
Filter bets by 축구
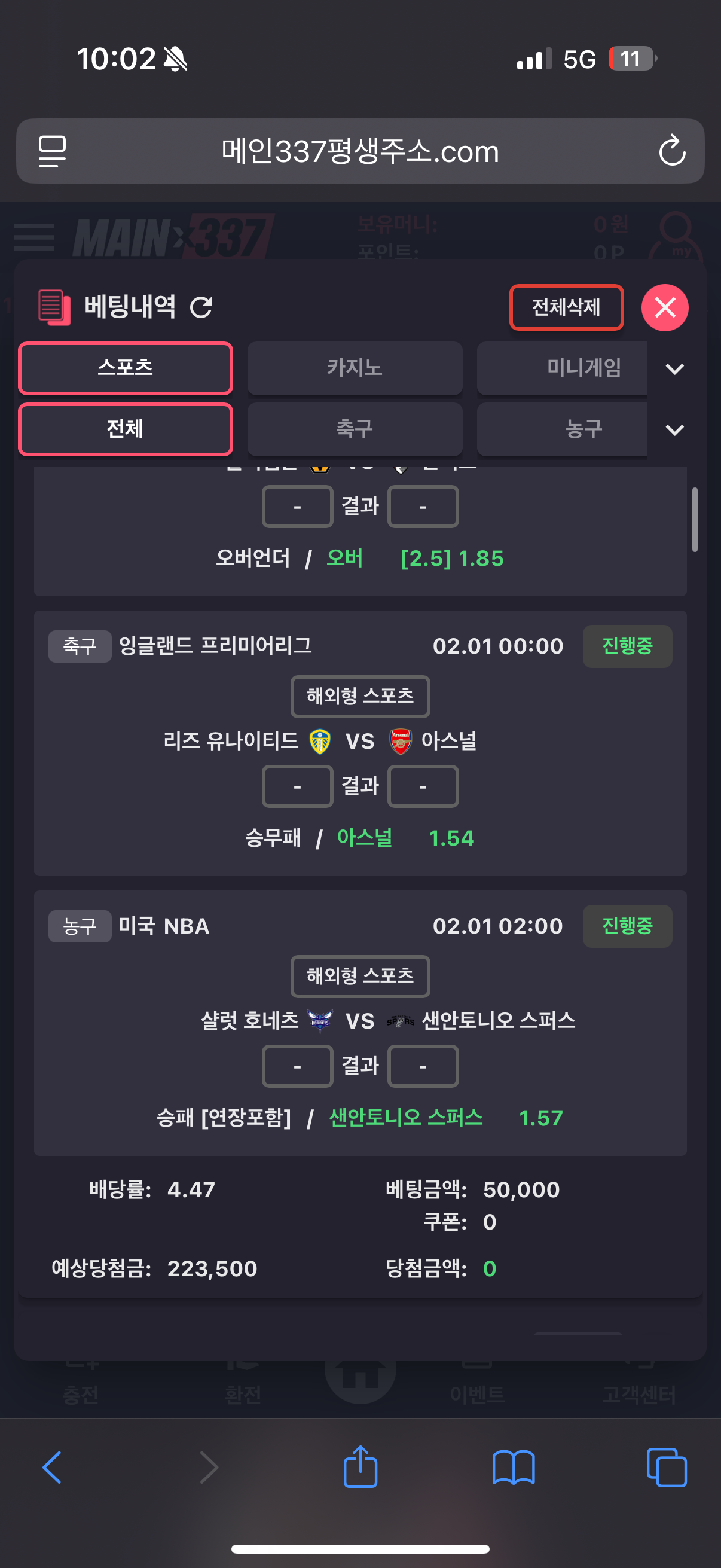354,429
